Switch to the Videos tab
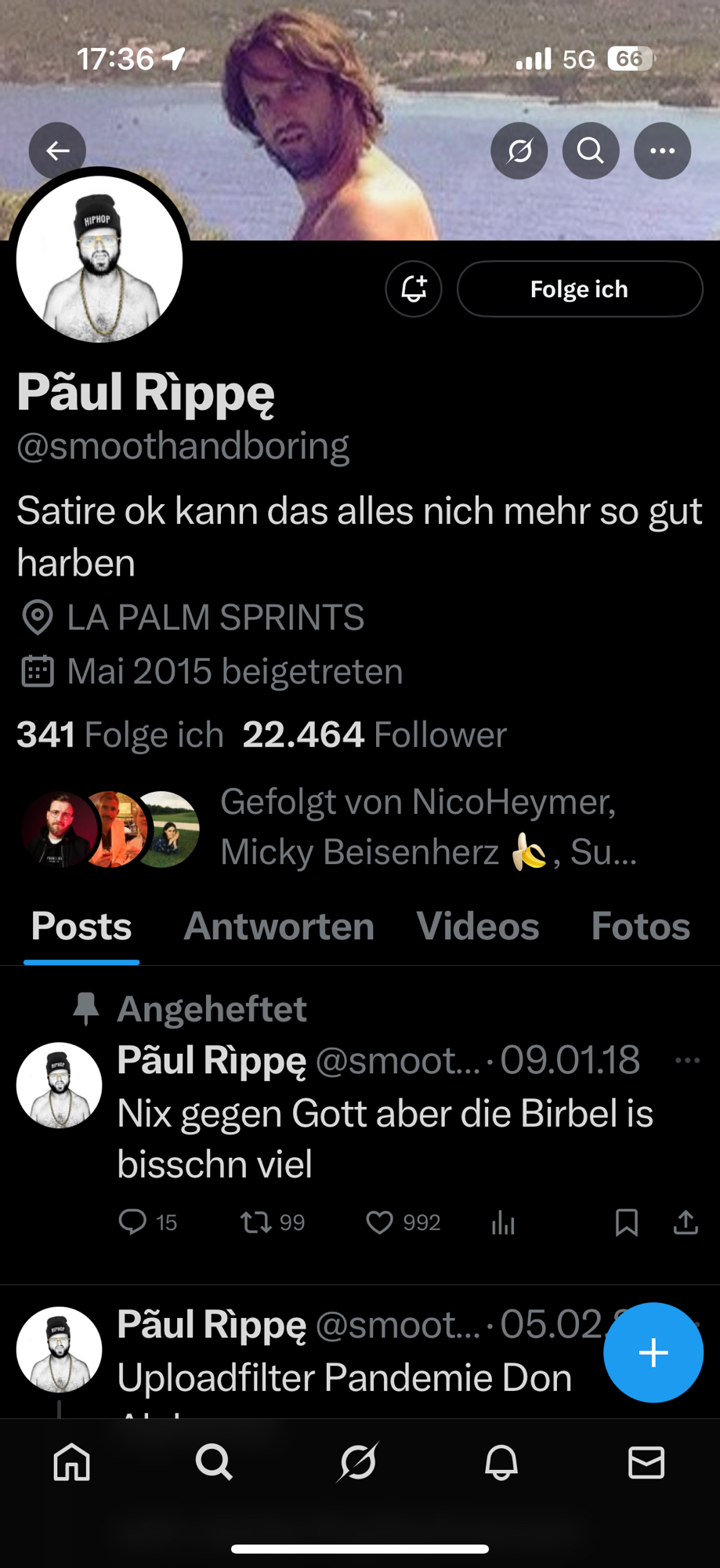The height and width of the screenshot is (1568, 720). point(478,927)
